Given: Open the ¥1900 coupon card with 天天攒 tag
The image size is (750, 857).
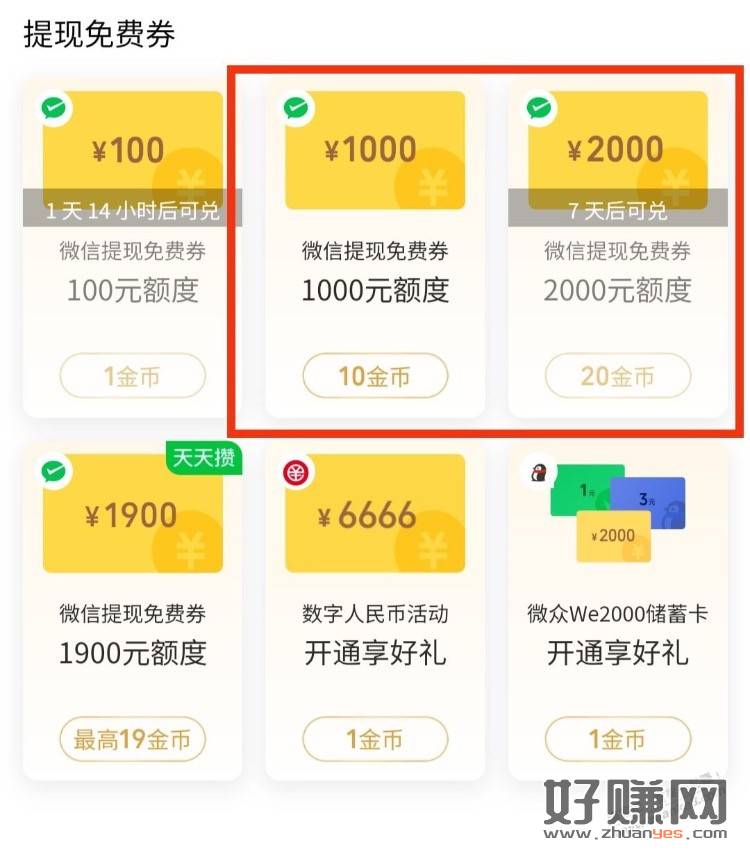Looking at the screenshot, I should click(x=133, y=514).
